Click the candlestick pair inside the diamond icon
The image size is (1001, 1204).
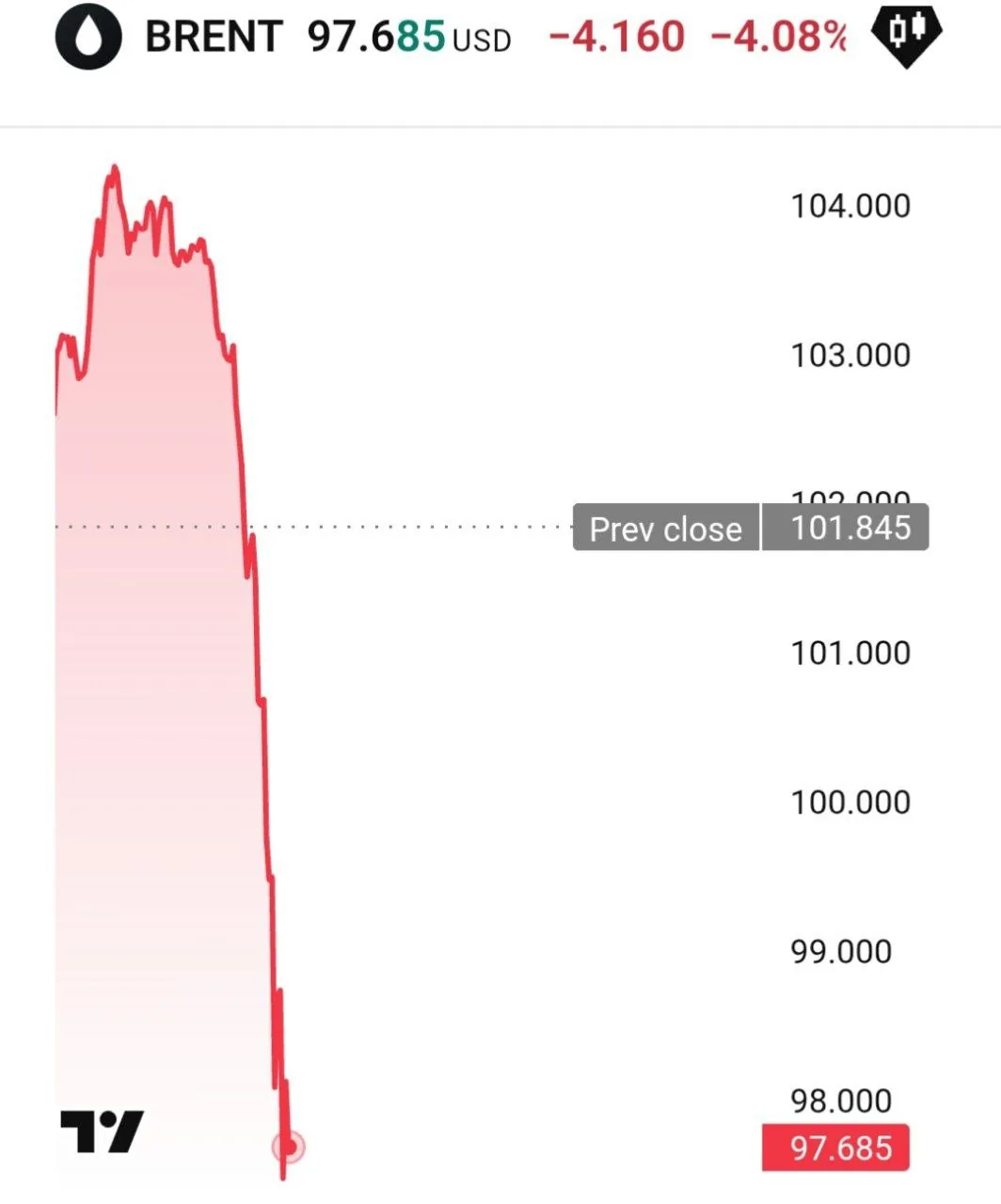(906, 39)
